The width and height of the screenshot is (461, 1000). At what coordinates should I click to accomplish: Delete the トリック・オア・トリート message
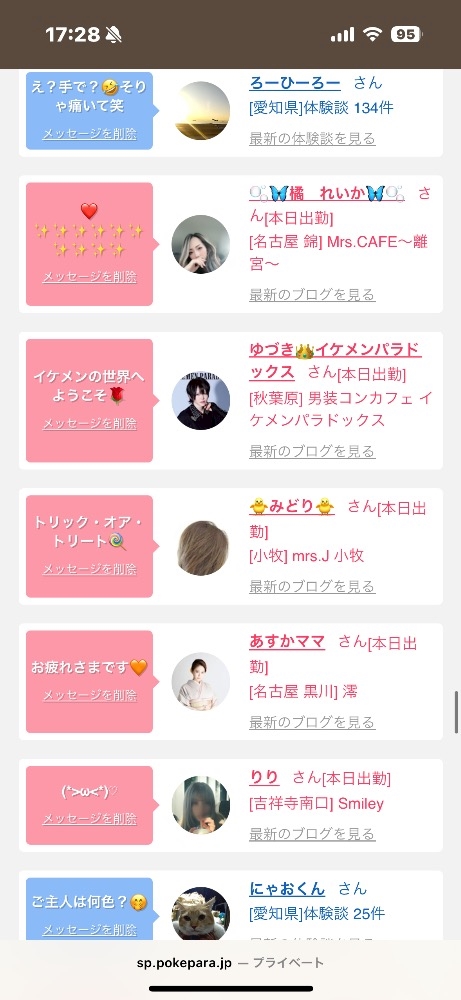(x=89, y=569)
